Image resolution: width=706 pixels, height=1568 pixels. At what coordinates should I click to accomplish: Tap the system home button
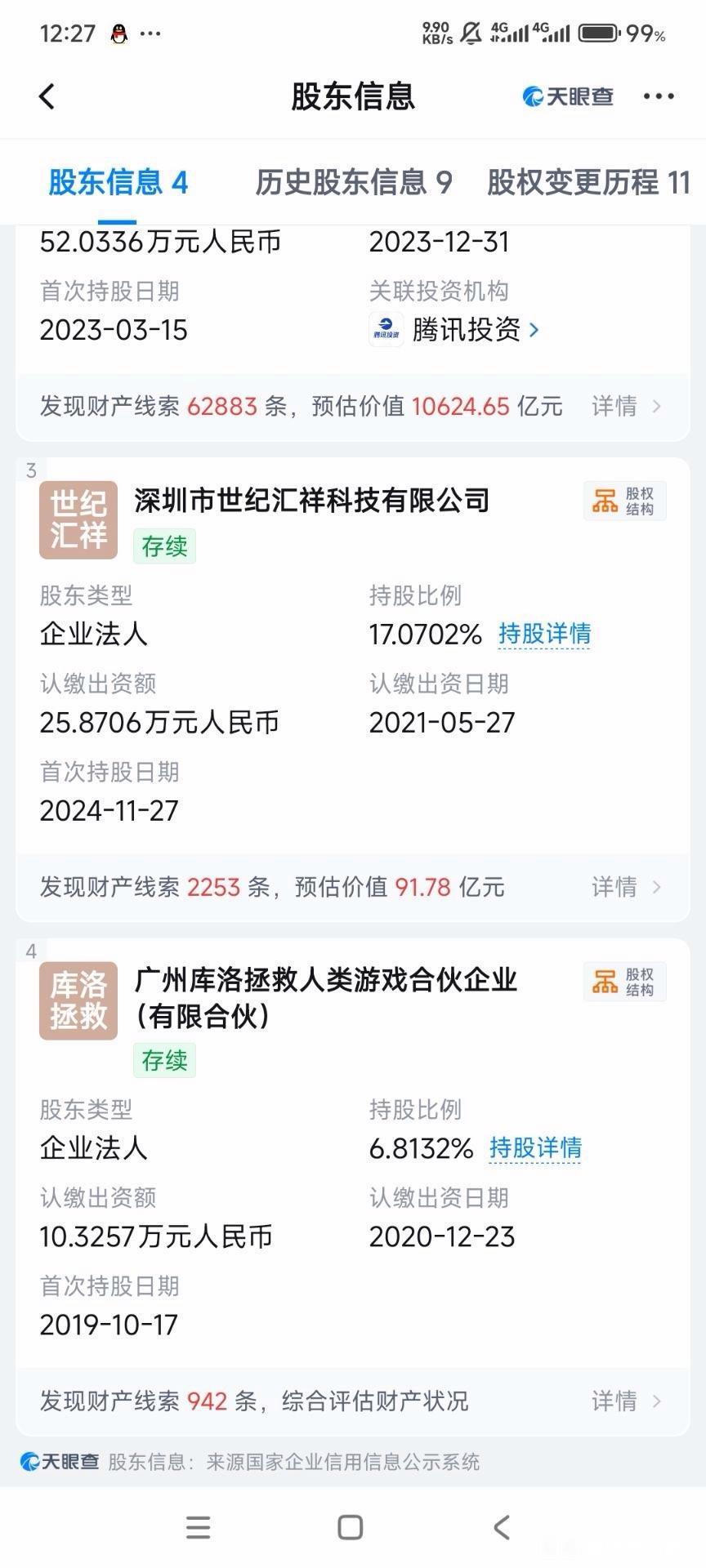(x=351, y=1527)
